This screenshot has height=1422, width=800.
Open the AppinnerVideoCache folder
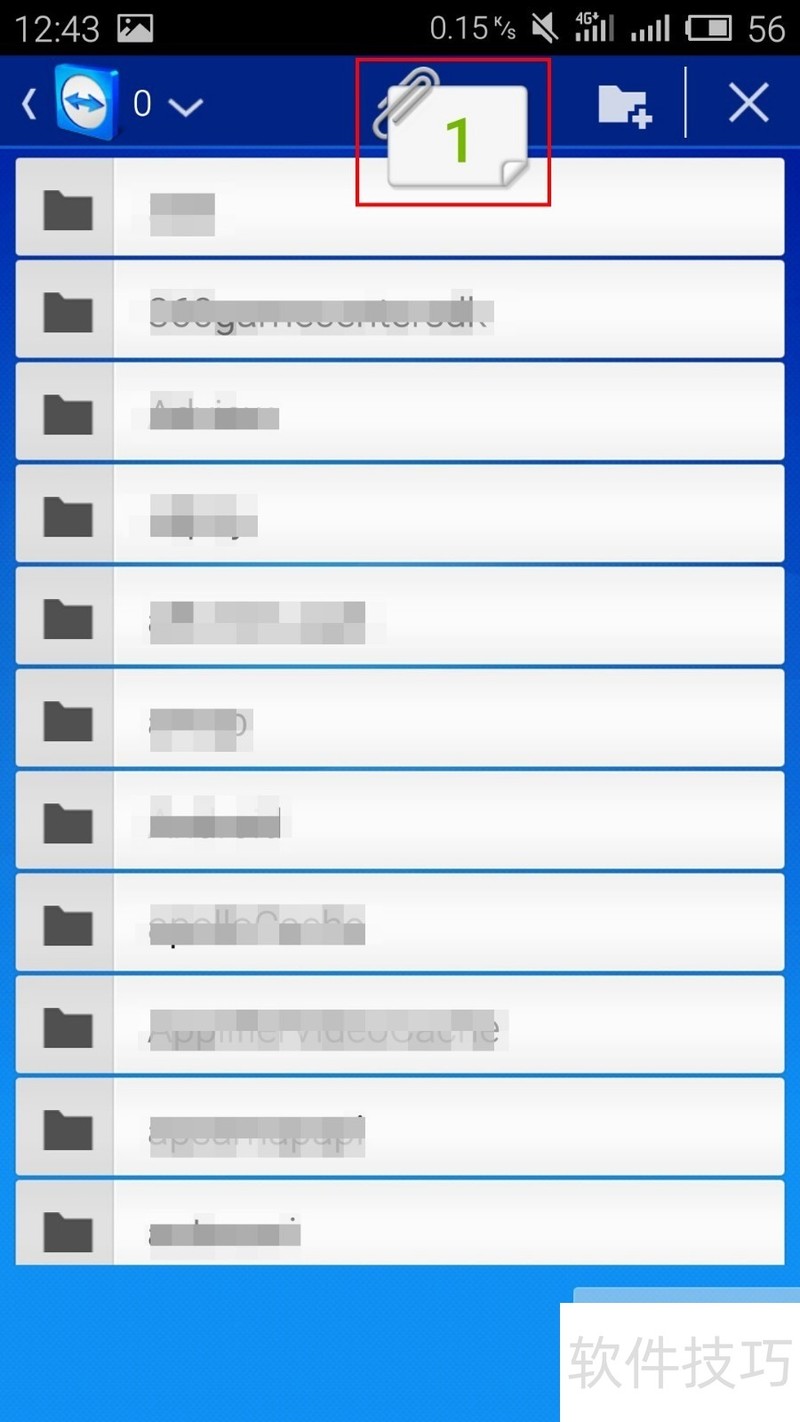tap(400, 1025)
